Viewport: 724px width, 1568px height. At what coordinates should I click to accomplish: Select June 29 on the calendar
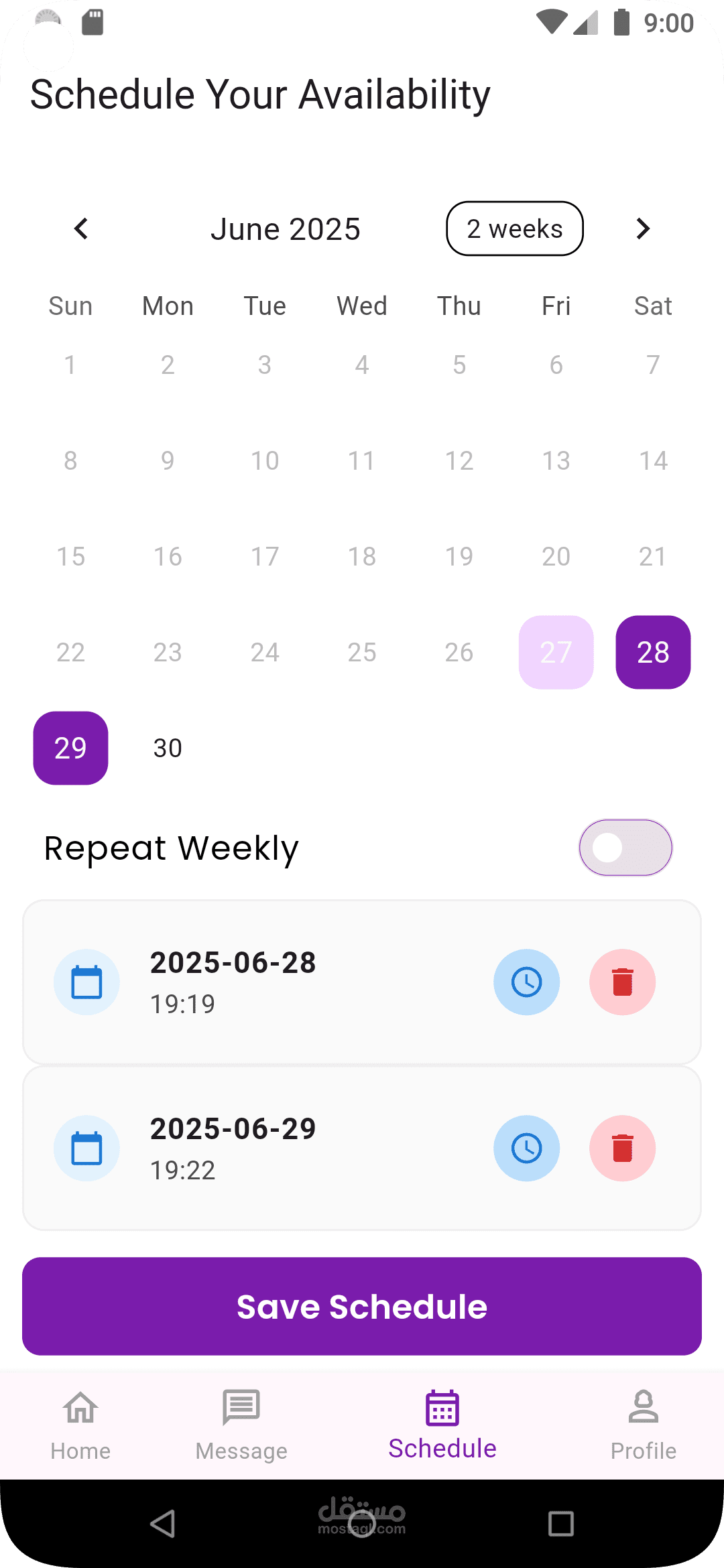tap(70, 748)
